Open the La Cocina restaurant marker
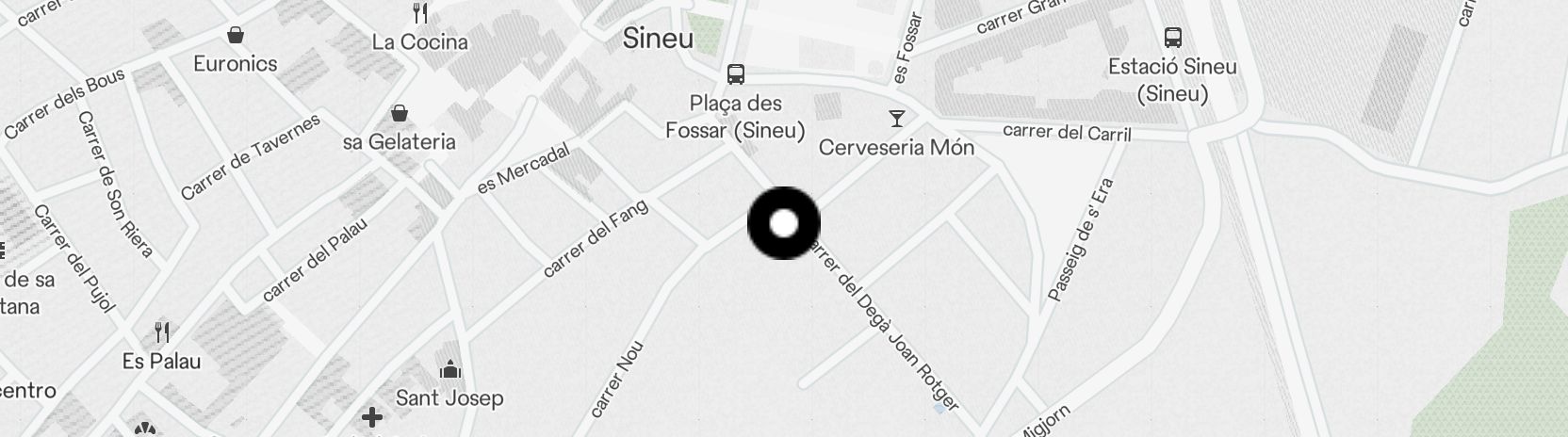The width and height of the screenshot is (1568, 437). [x=420, y=13]
